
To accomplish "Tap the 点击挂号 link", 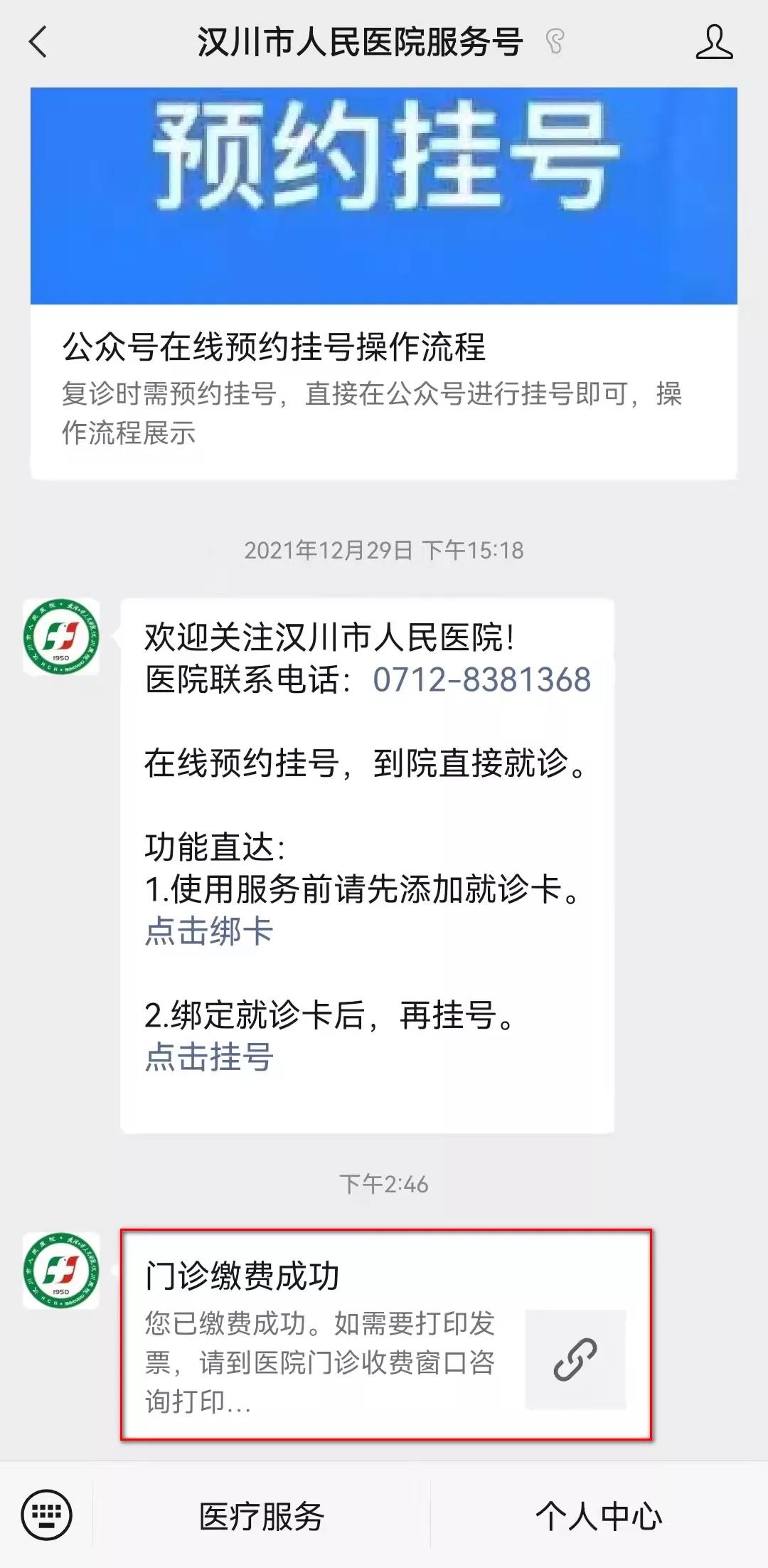I will pos(209,1056).
